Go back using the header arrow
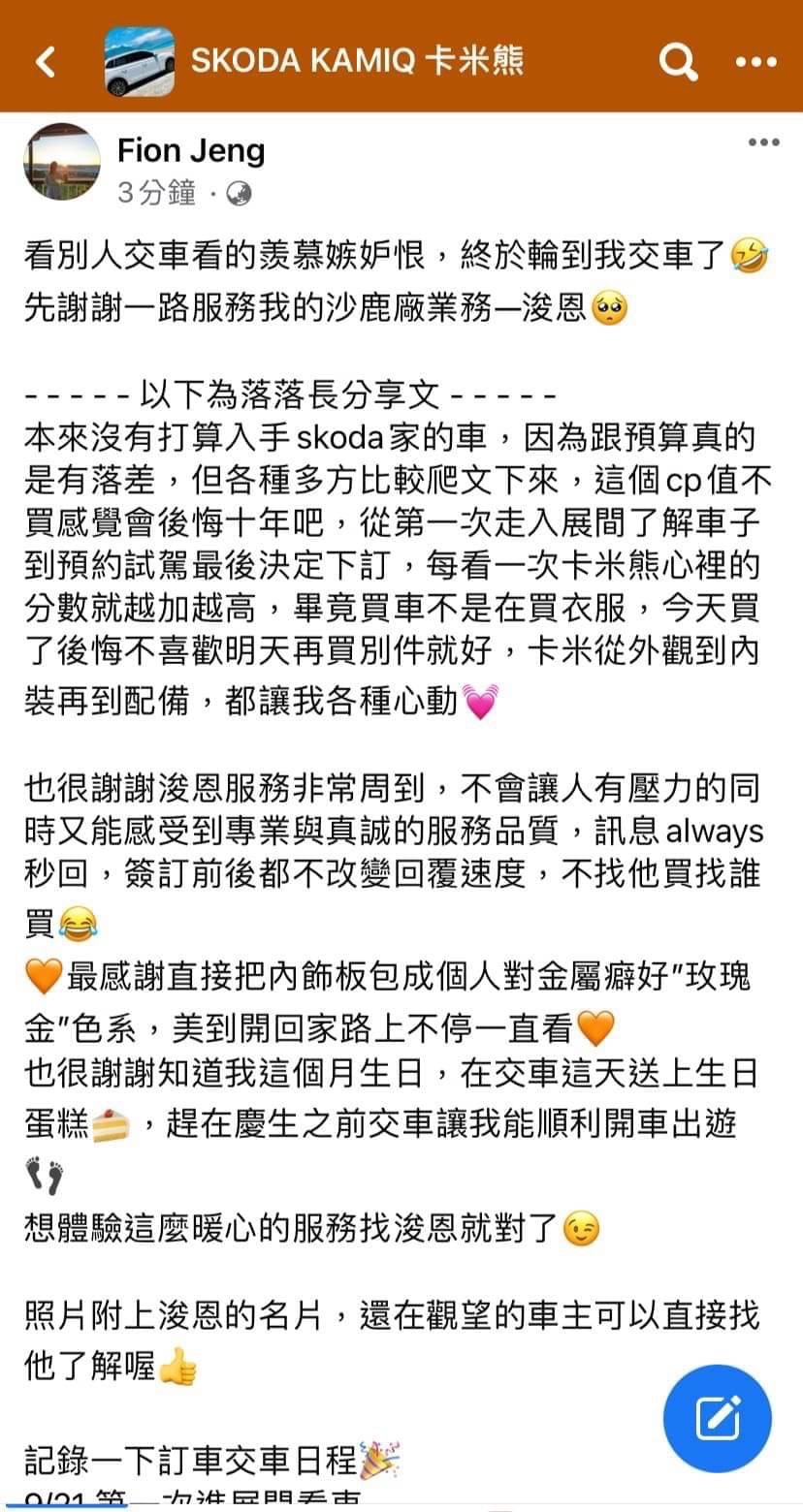The image size is (803, 1512). 46,63
